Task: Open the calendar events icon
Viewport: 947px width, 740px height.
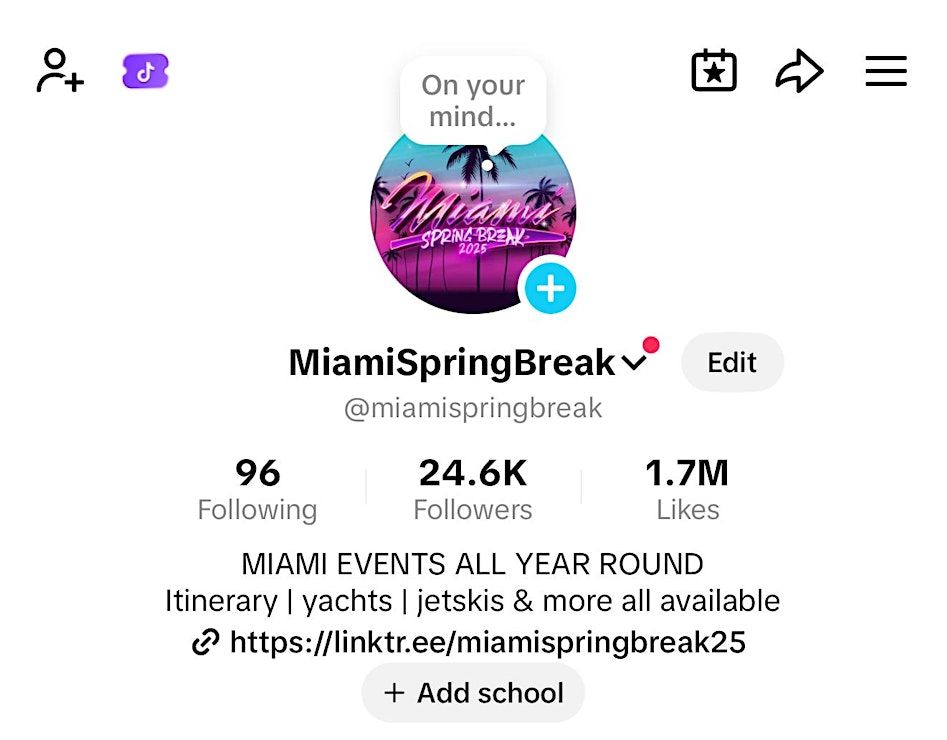Action: (x=714, y=71)
